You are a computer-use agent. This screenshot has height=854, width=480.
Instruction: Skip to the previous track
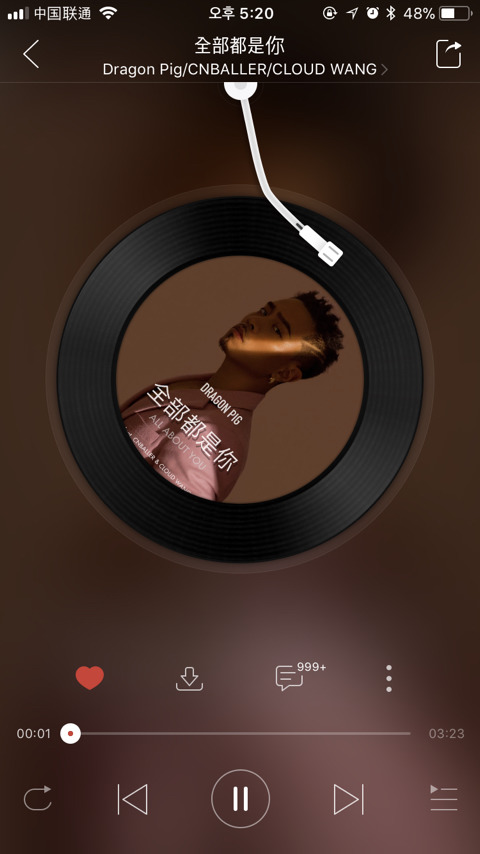(x=132, y=799)
